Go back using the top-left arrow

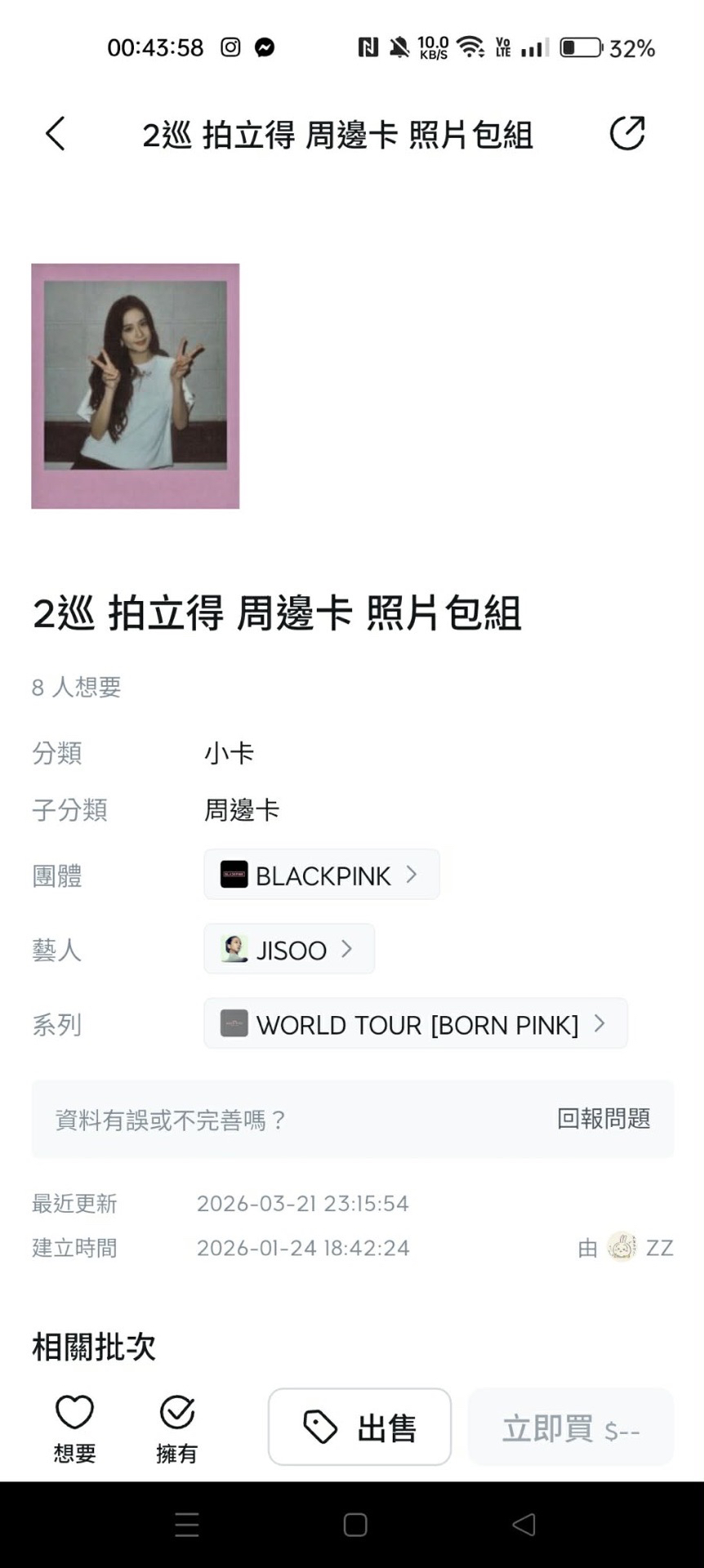point(55,134)
